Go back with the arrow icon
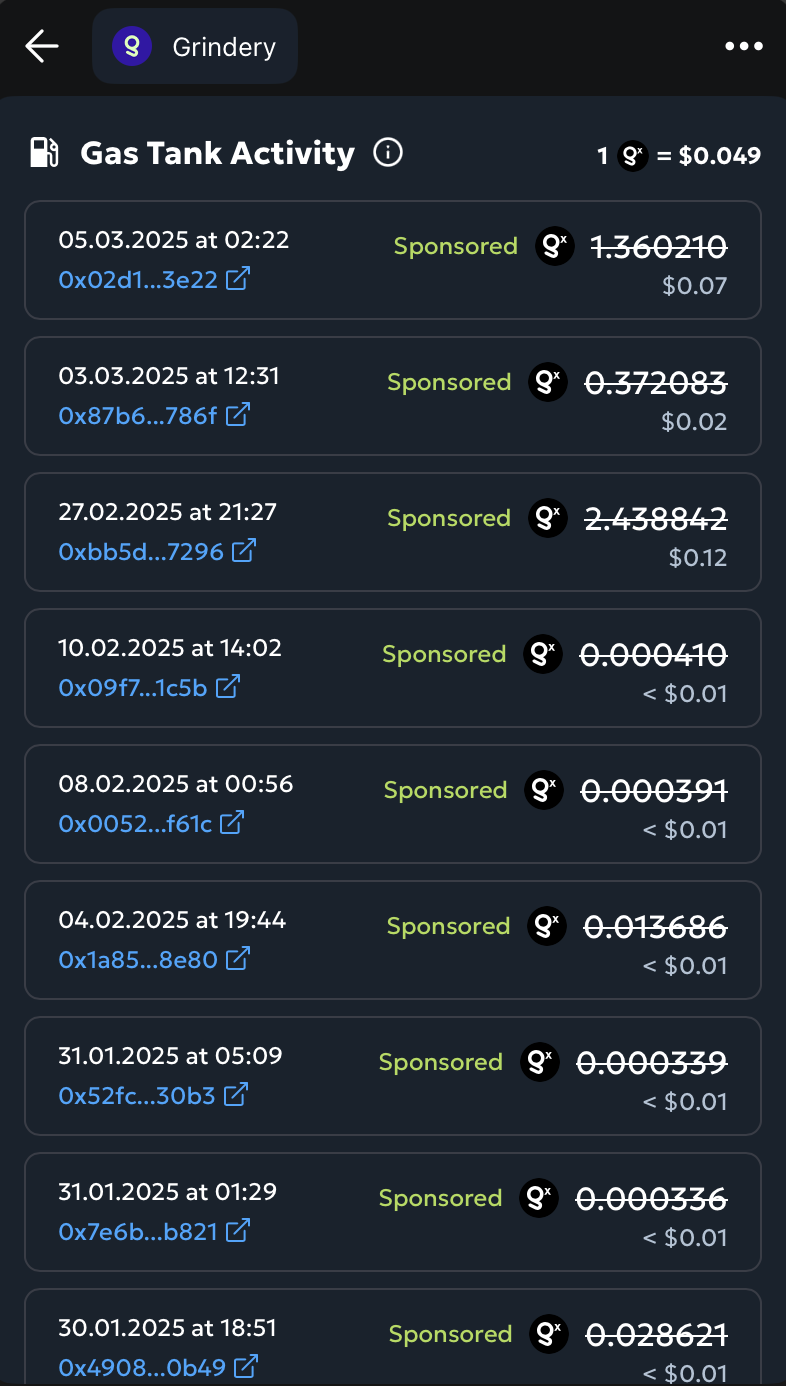Image resolution: width=786 pixels, height=1386 pixels. [x=42, y=46]
